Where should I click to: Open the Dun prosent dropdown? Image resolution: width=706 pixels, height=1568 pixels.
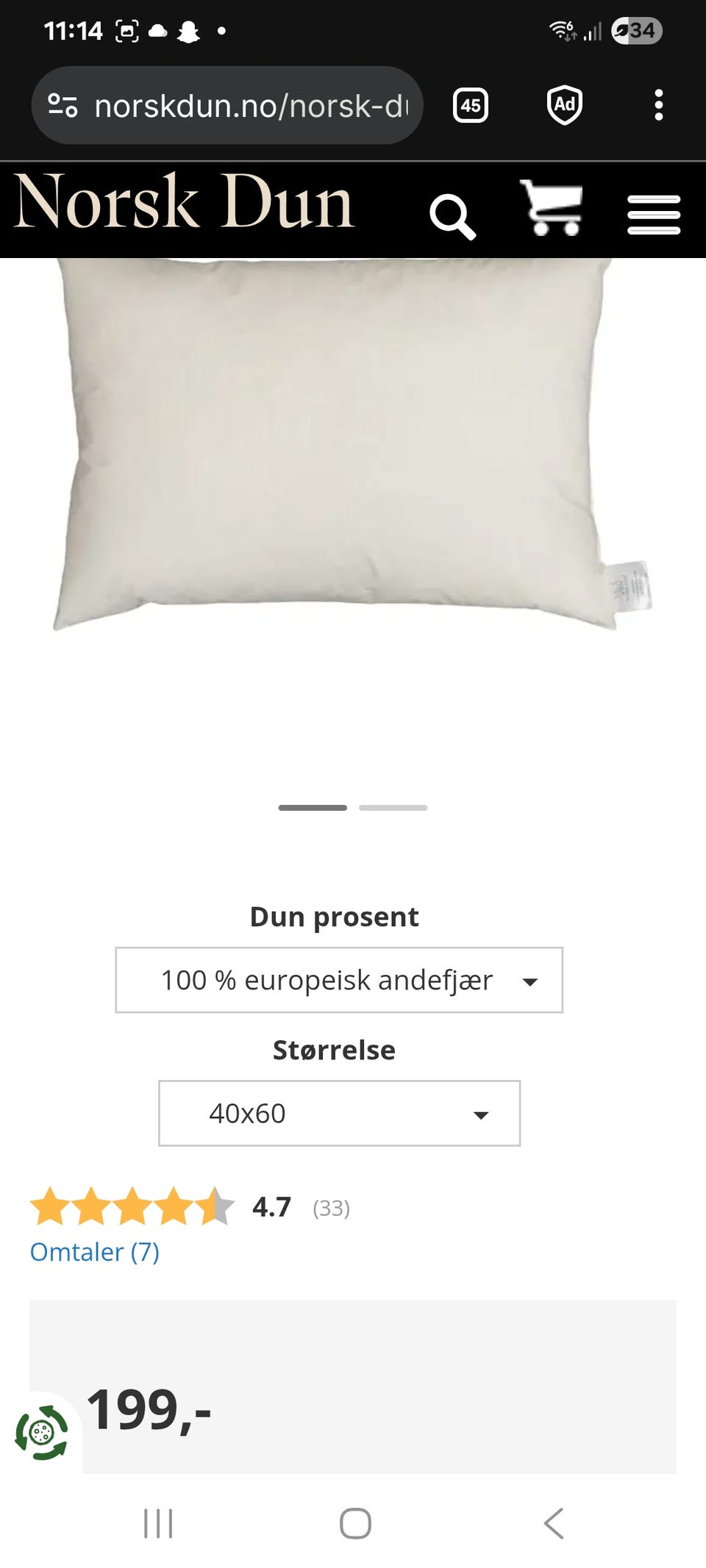338,980
